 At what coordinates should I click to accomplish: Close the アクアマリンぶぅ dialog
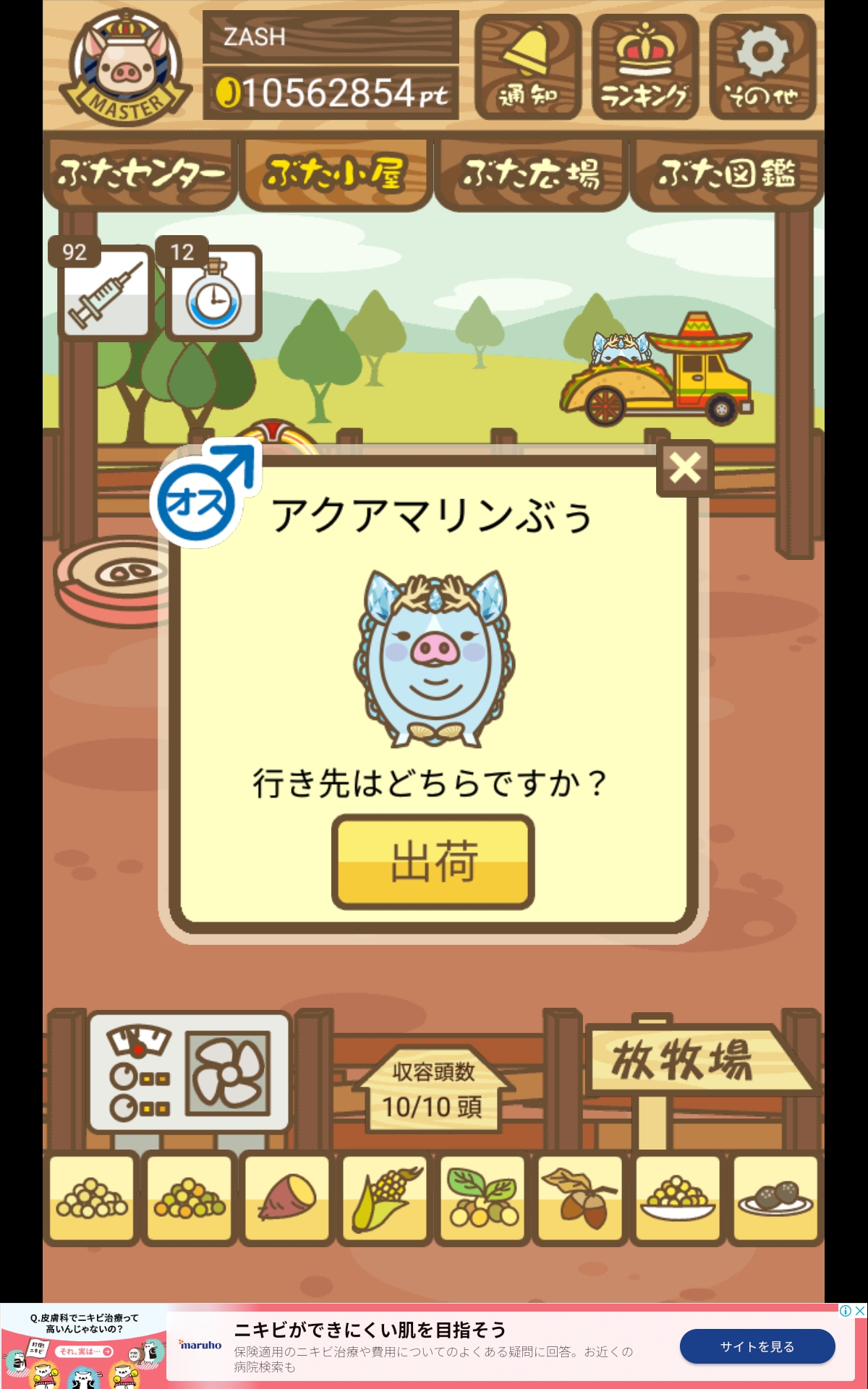coord(684,468)
